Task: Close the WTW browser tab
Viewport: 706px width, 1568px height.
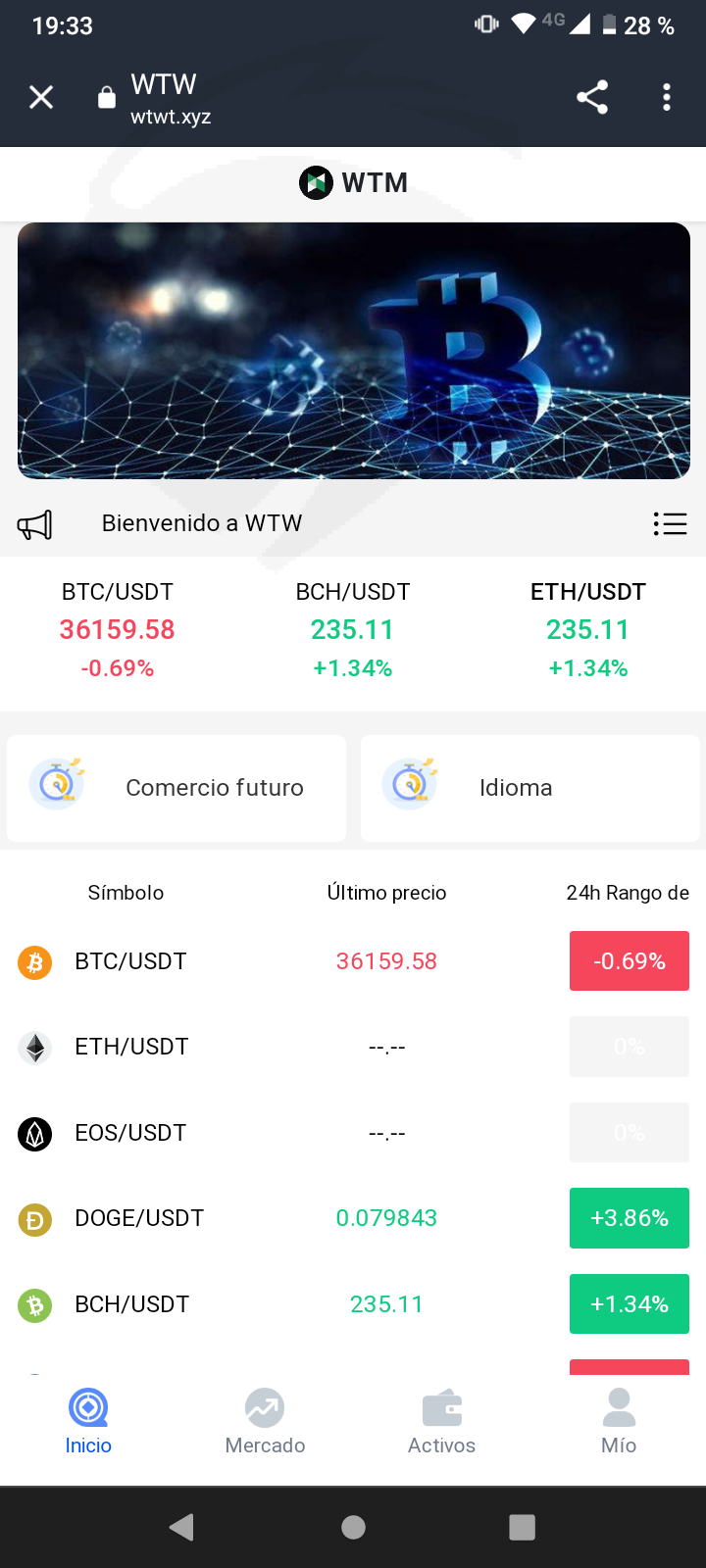Action: [41, 97]
